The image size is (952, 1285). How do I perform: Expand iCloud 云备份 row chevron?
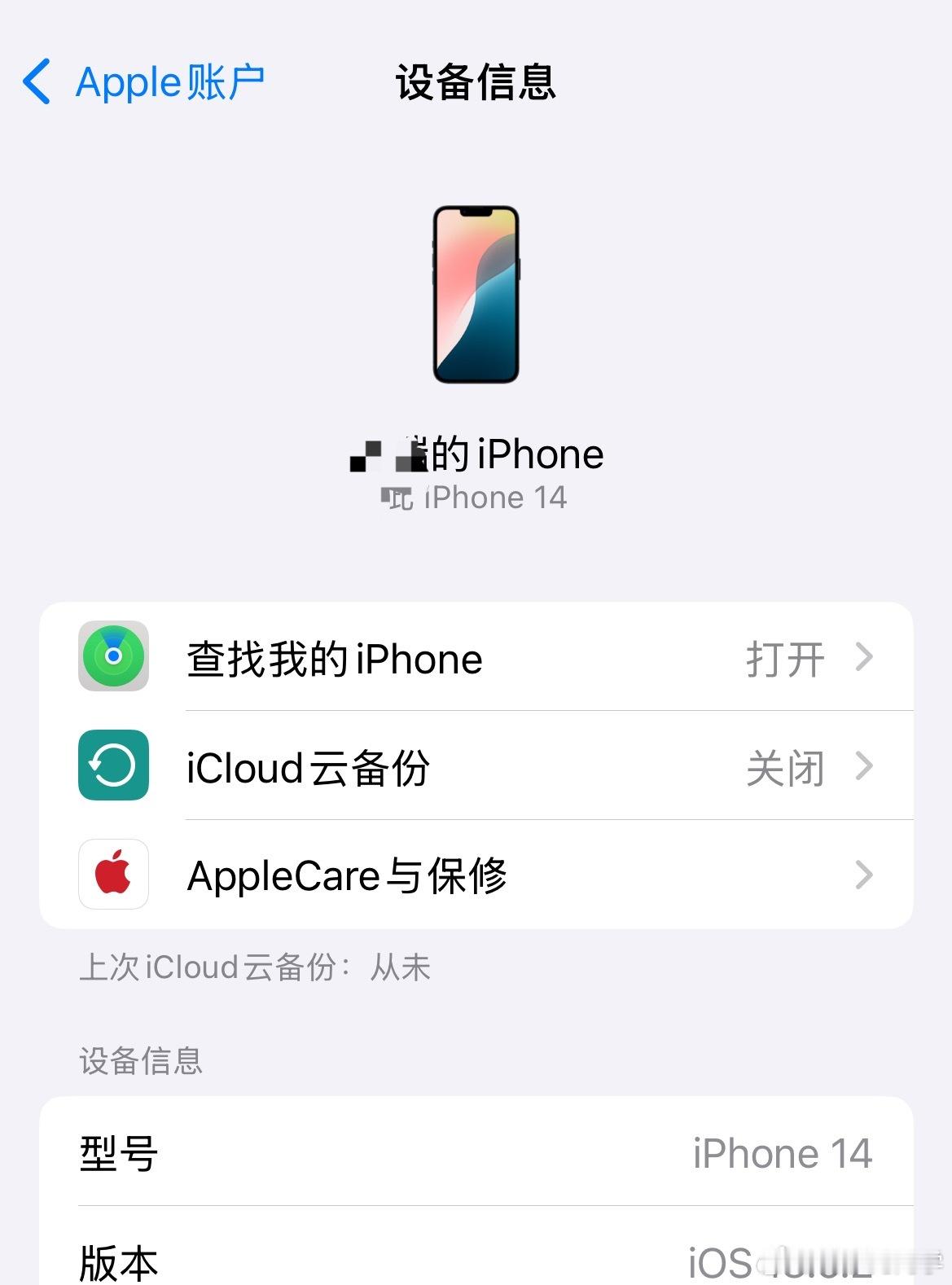click(866, 766)
